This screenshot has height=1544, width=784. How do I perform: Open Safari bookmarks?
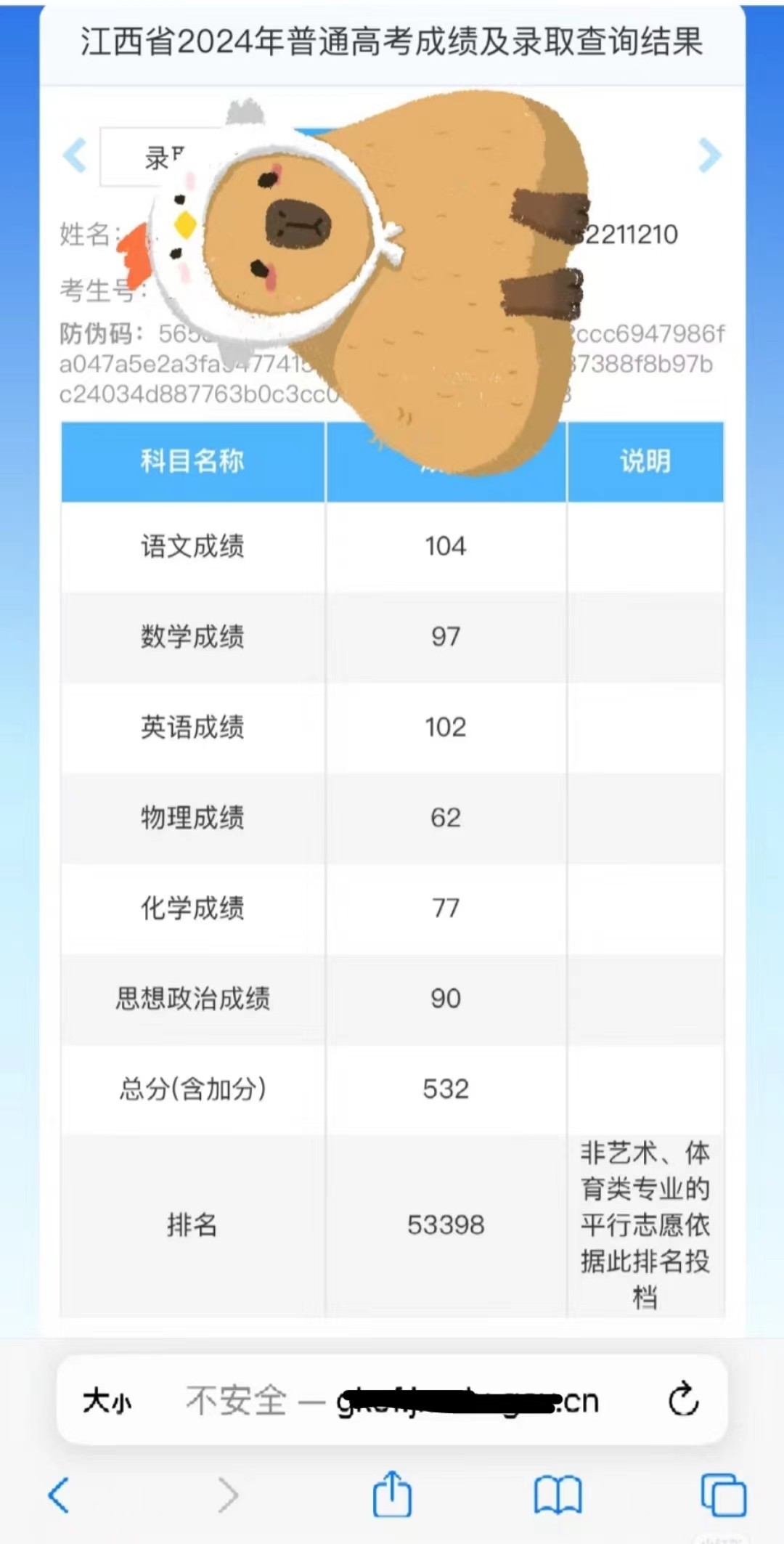pyautogui.click(x=558, y=1495)
